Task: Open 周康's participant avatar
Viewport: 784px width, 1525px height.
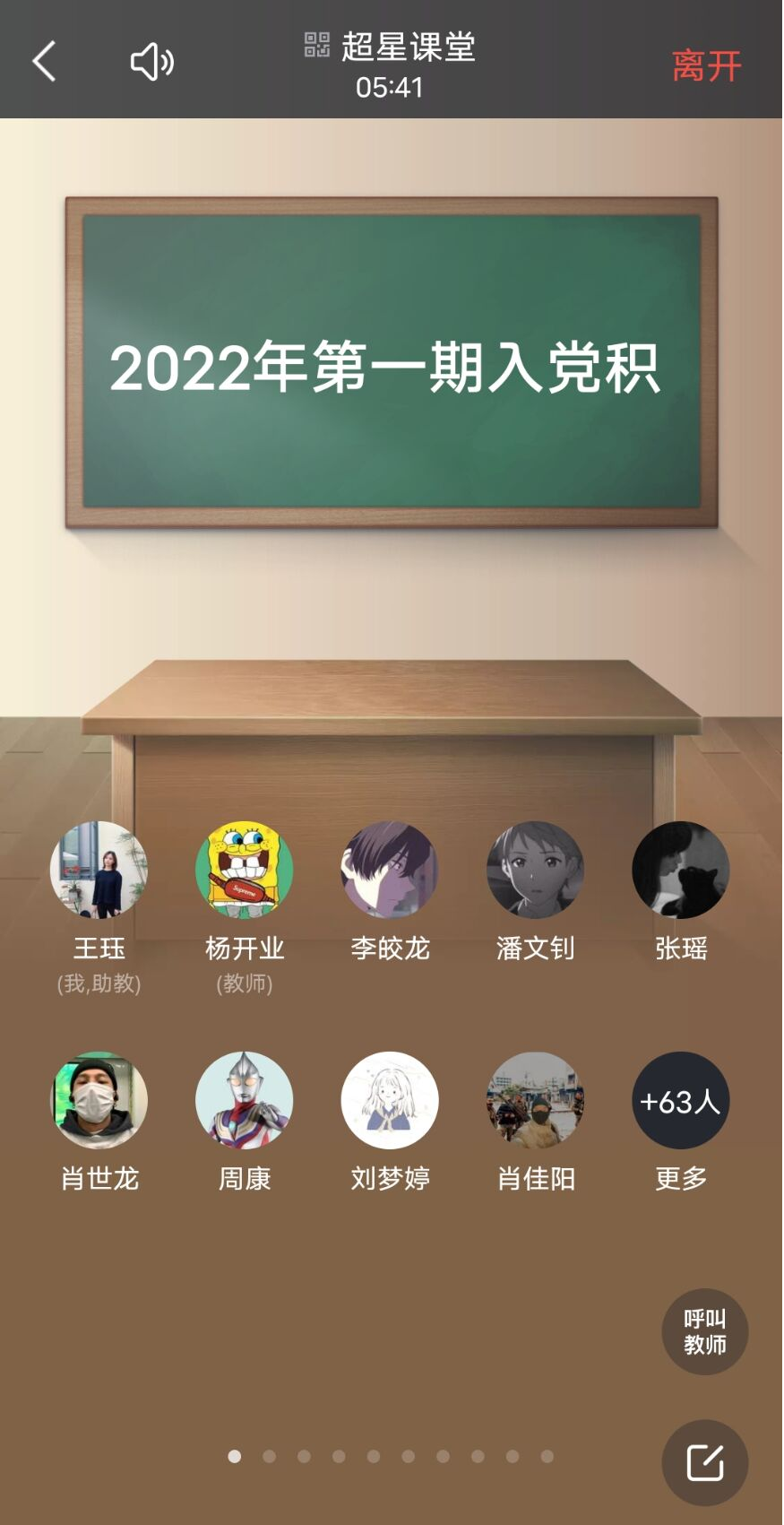Action: pyautogui.click(x=244, y=1100)
